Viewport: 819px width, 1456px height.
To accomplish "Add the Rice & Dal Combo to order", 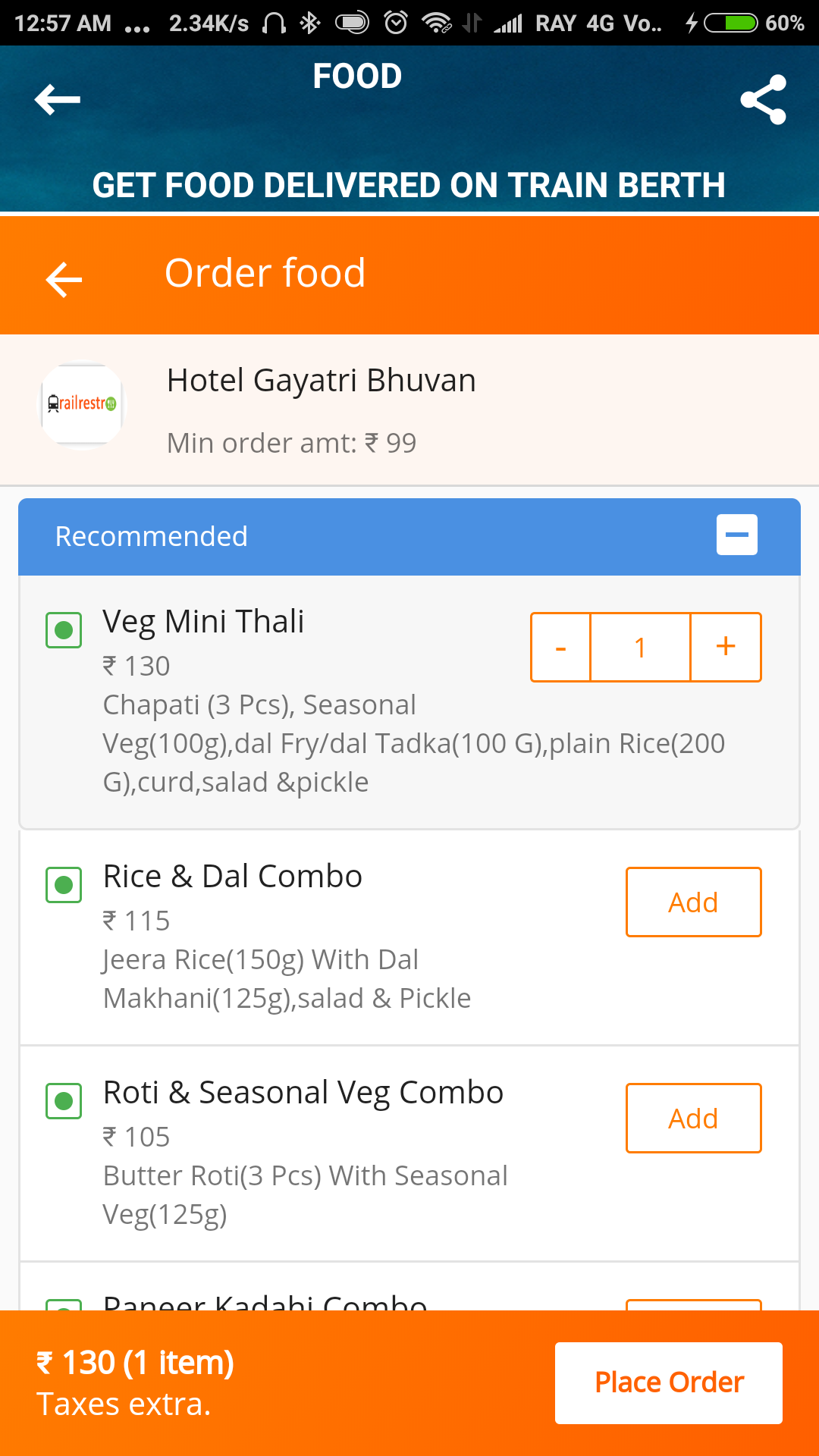I will click(x=692, y=902).
